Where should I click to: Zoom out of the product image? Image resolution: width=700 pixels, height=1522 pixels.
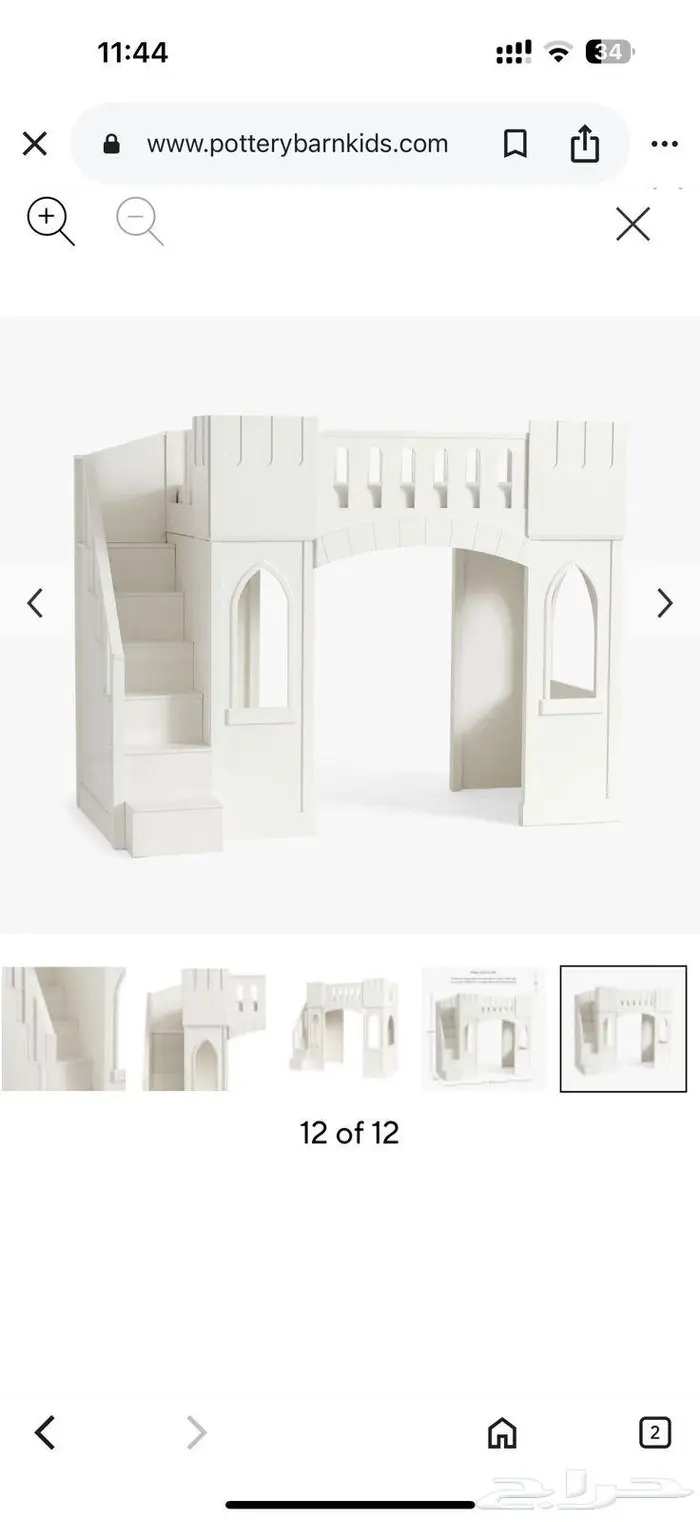[139, 221]
